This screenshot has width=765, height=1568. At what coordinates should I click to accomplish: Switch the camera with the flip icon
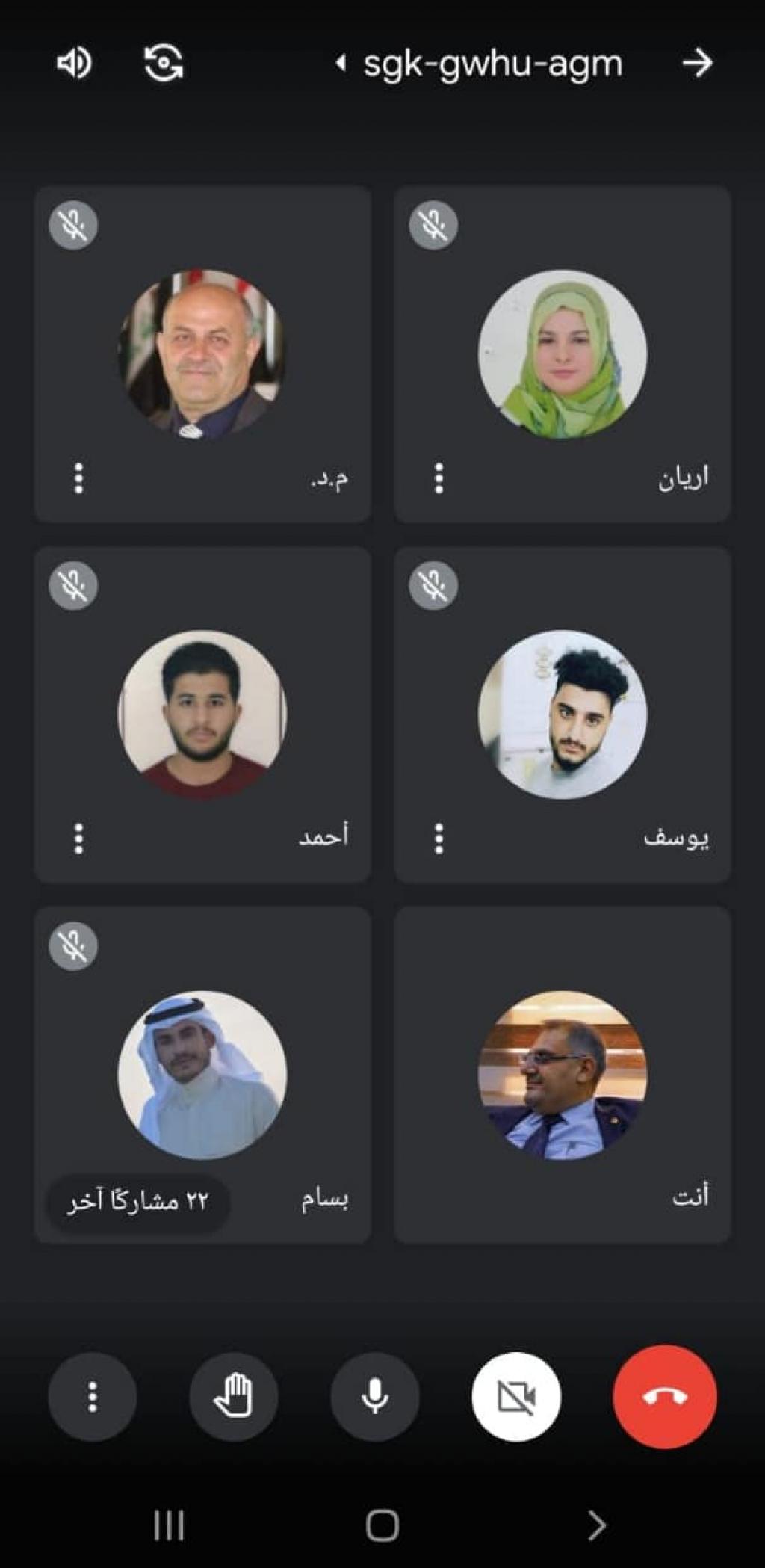(x=164, y=63)
